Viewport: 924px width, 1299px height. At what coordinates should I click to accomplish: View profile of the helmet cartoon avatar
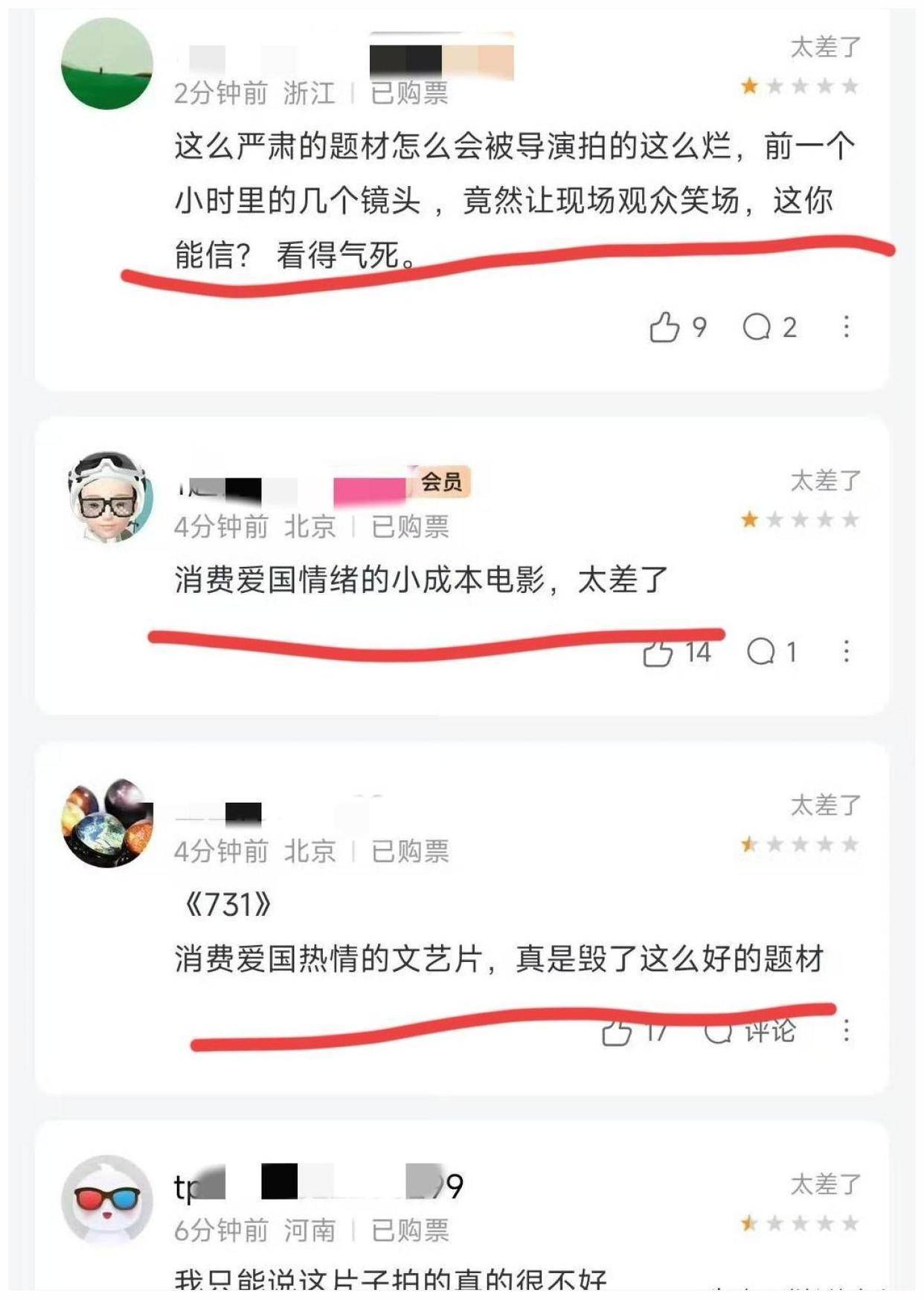(109, 496)
